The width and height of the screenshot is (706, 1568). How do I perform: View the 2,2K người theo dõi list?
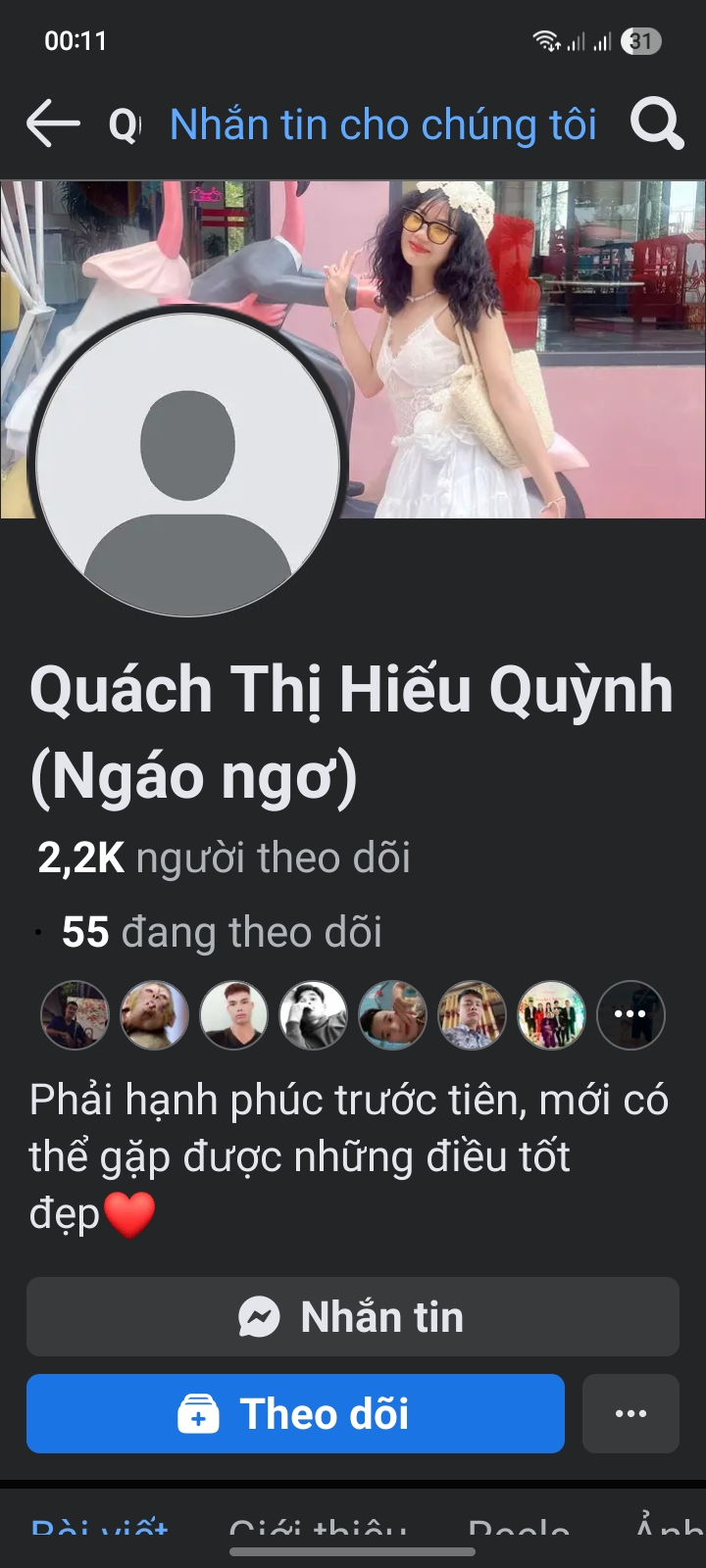coord(224,857)
